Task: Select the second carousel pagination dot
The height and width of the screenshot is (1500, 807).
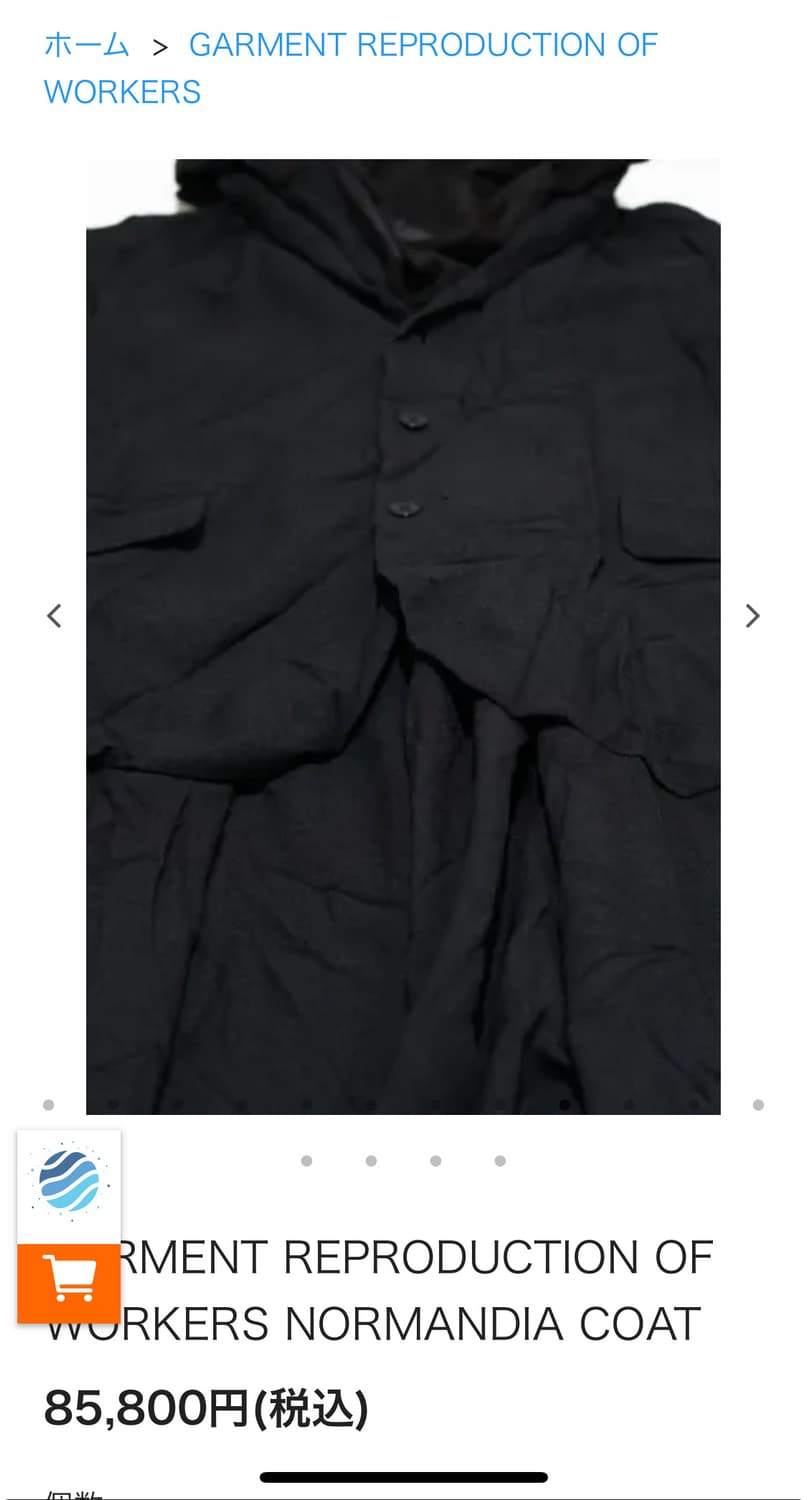Action: (370, 1161)
